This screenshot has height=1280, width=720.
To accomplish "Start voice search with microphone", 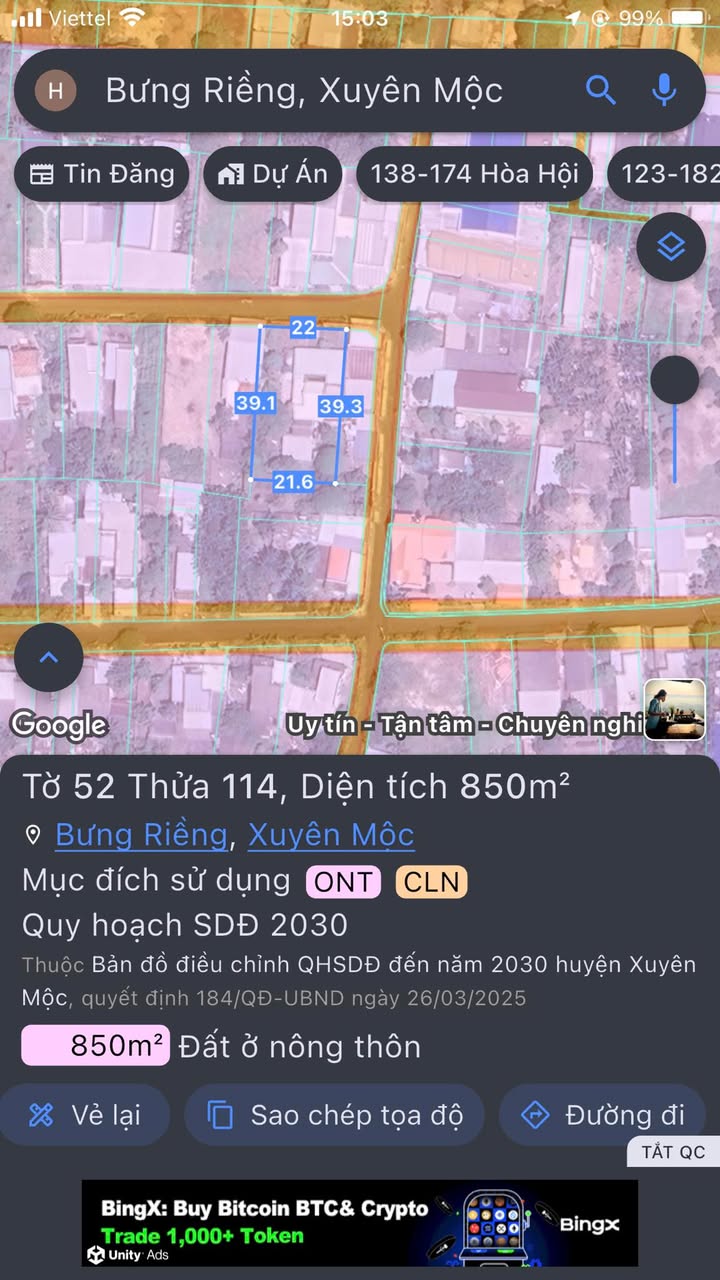I will 664,91.
